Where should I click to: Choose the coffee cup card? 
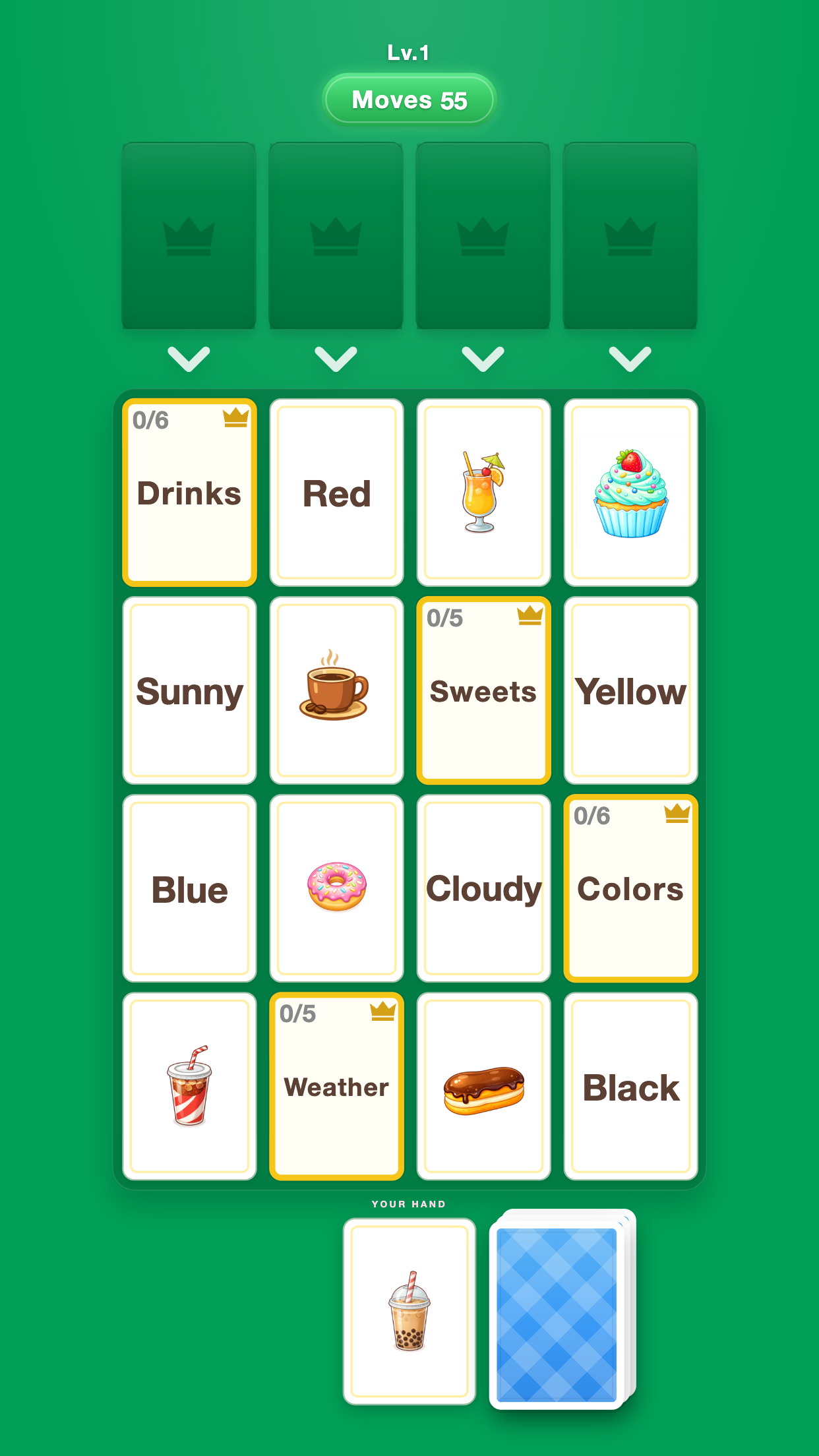point(336,690)
